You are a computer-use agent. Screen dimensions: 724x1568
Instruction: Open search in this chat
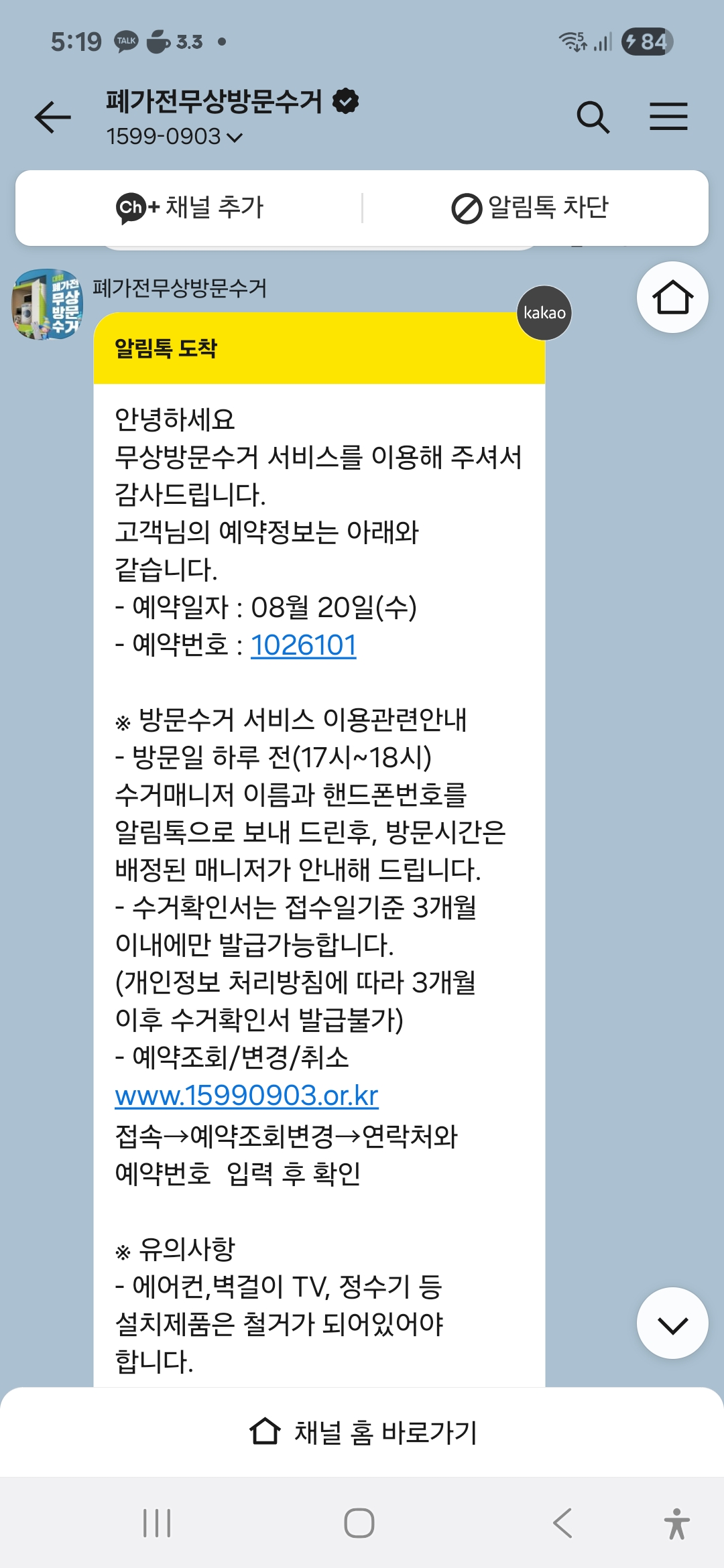(593, 117)
